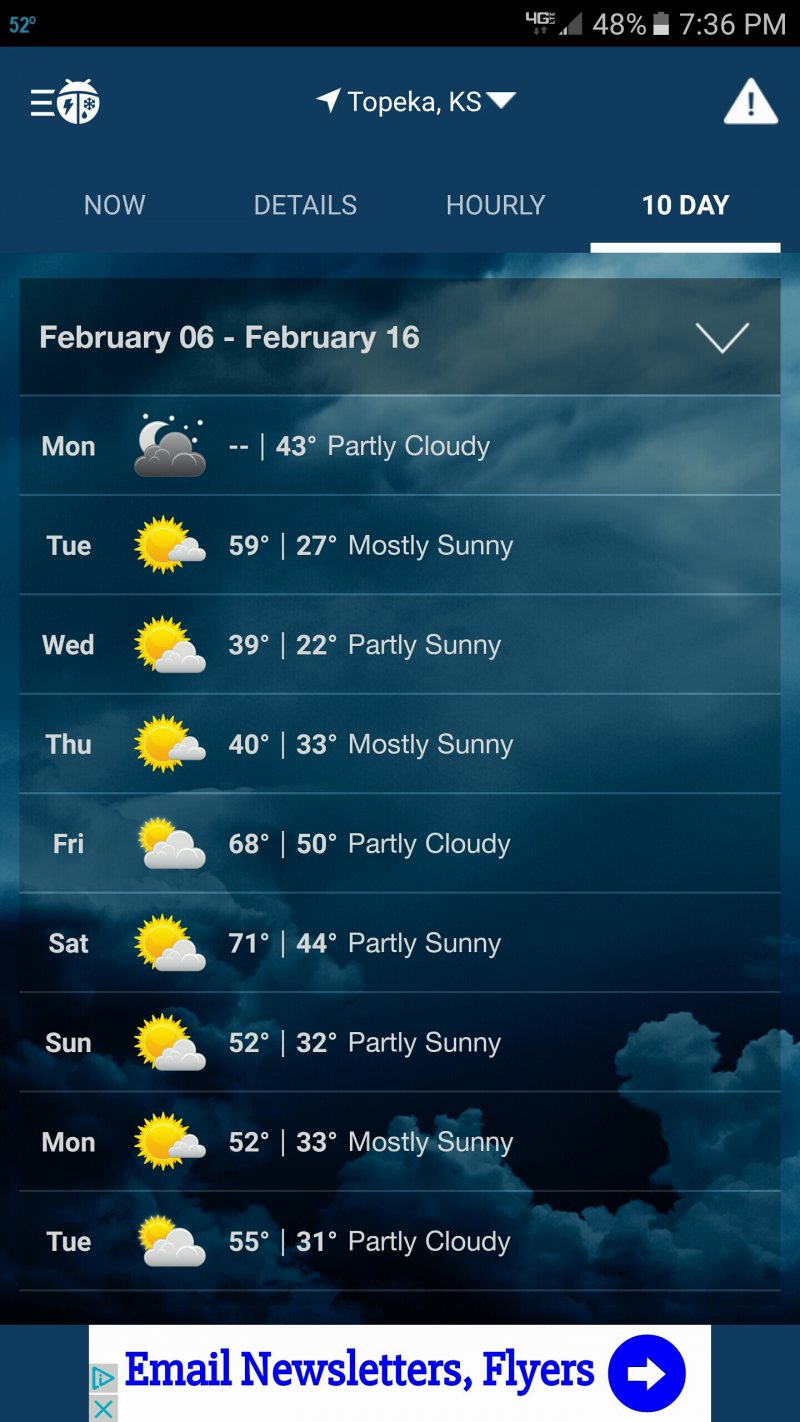
Task: Open the weather alerts warning icon
Action: click(750, 102)
